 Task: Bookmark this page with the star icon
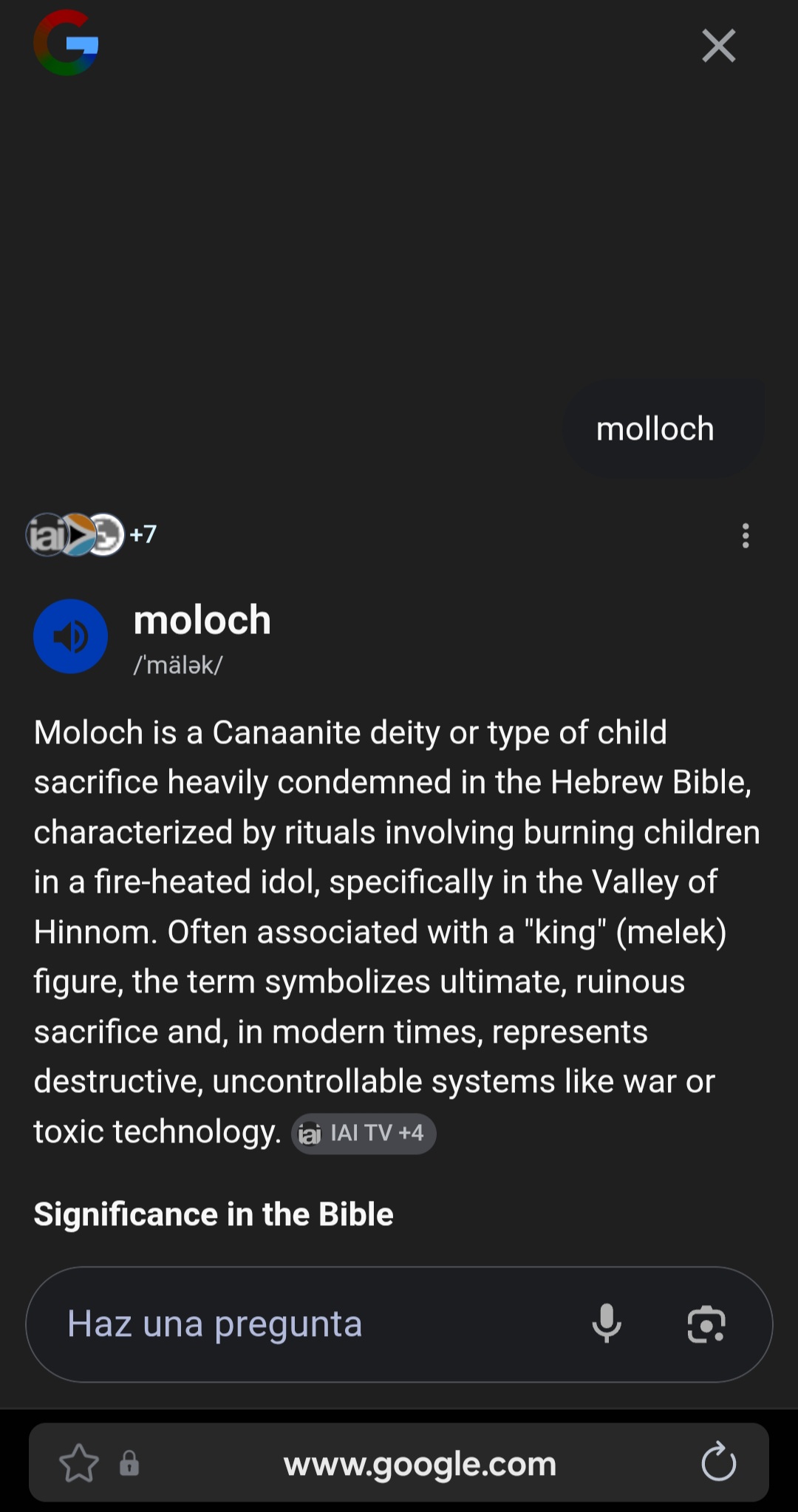pyautogui.click(x=79, y=1463)
